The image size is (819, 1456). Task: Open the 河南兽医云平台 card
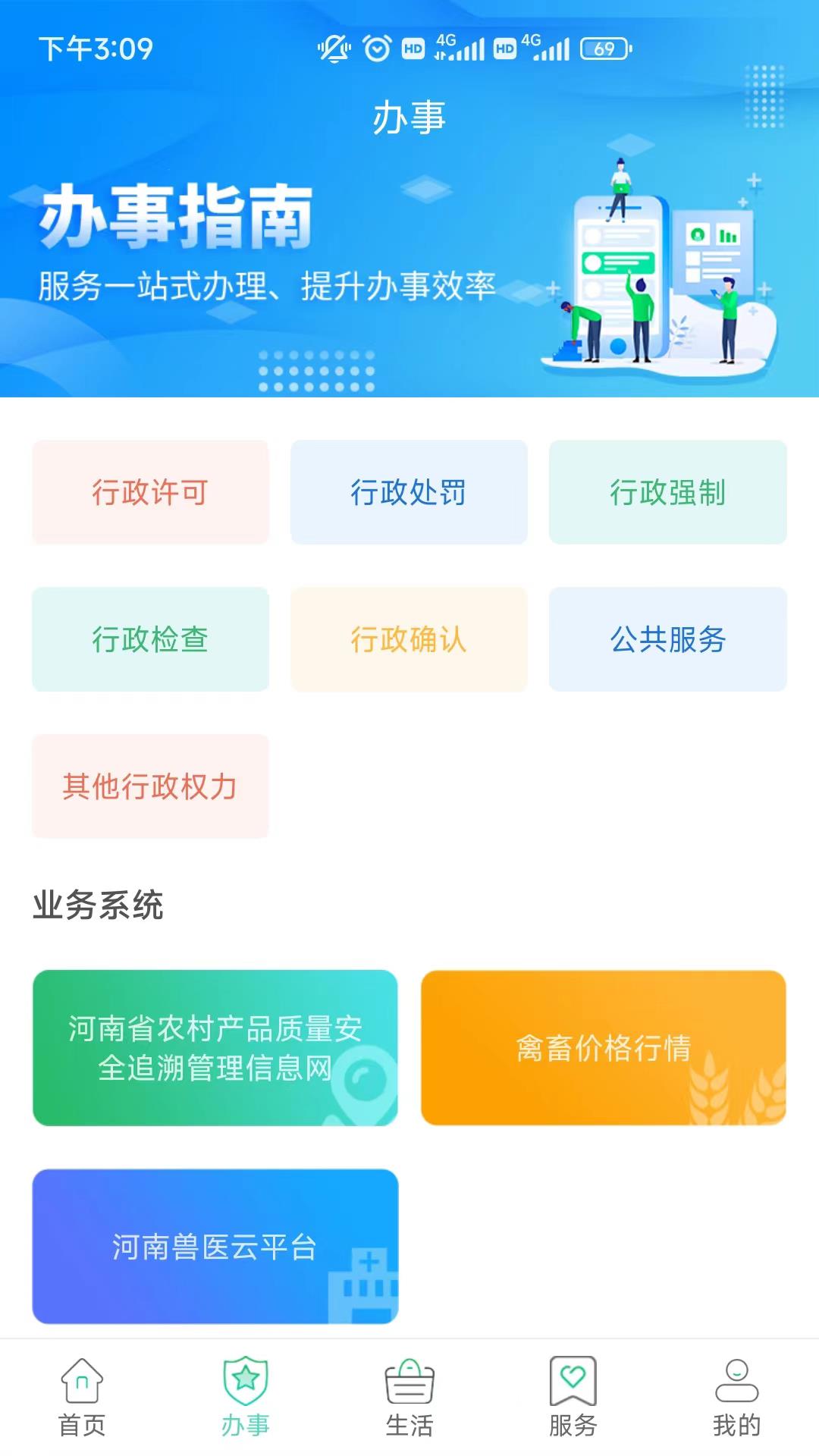click(215, 1247)
